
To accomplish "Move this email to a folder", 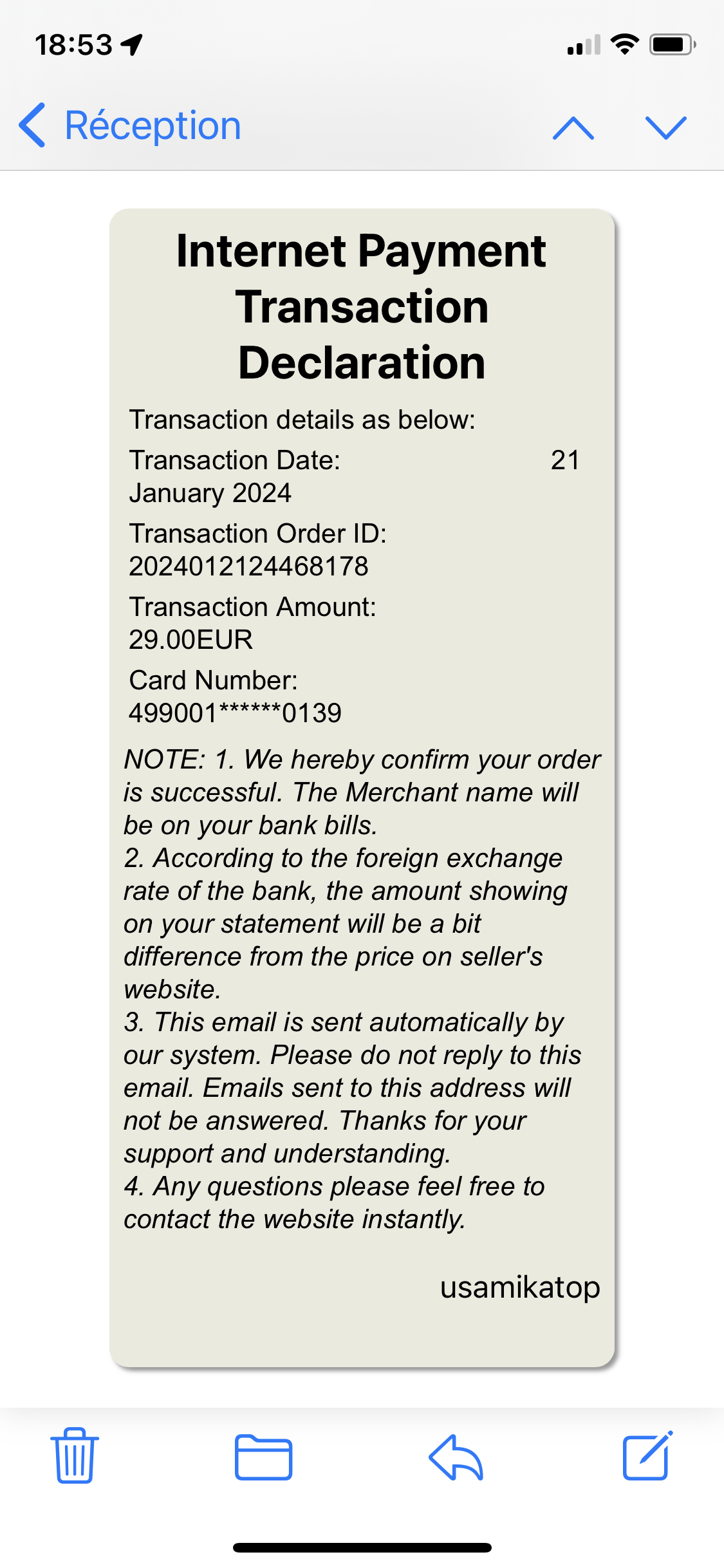I will (x=263, y=1457).
